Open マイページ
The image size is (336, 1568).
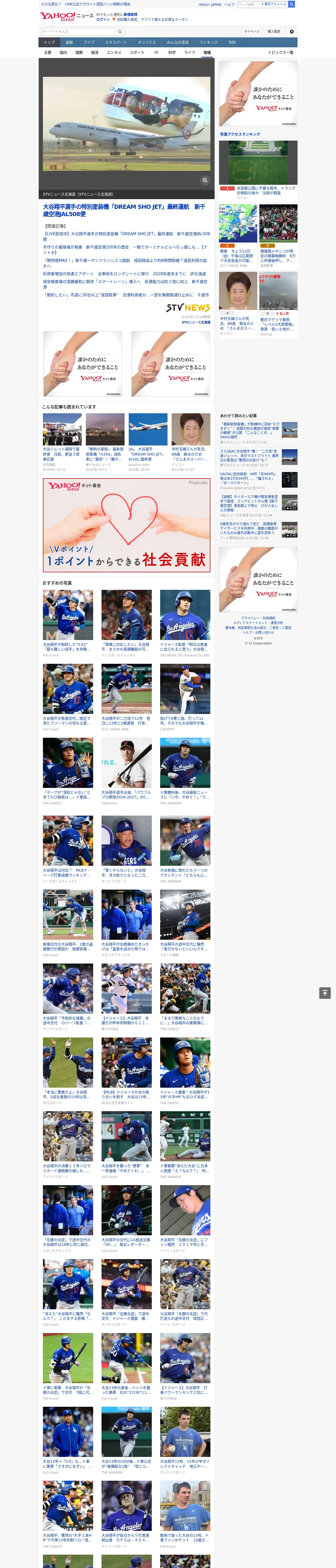click(252, 32)
